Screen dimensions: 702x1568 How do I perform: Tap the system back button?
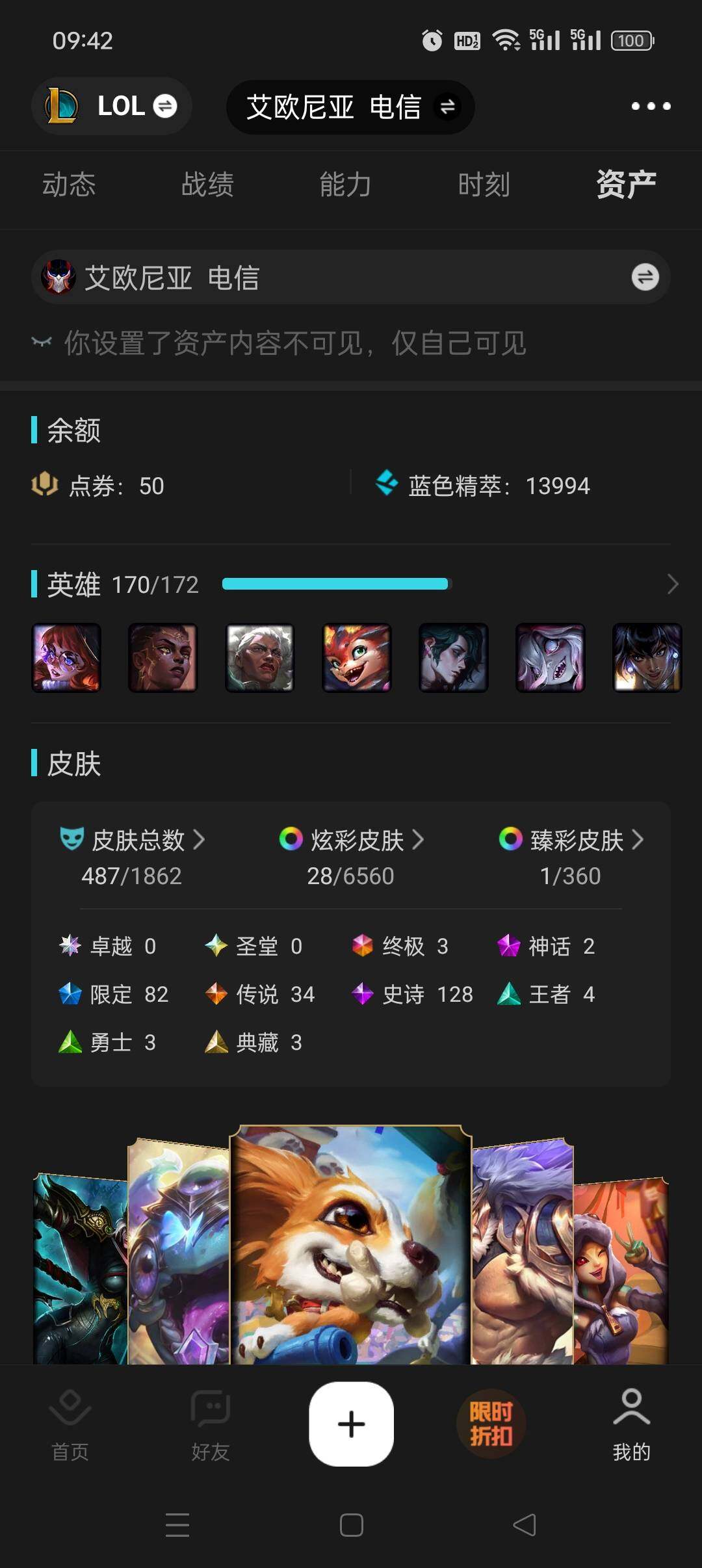pyautogui.click(x=525, y=1524)
